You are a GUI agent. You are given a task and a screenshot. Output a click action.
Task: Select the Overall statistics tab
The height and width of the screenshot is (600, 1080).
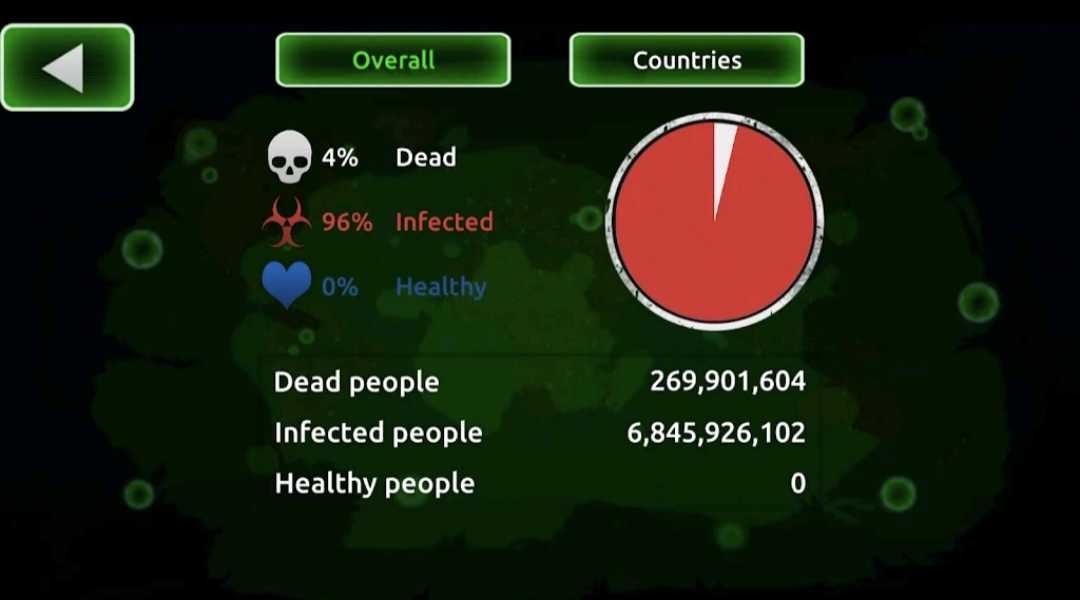pos(393,60)
